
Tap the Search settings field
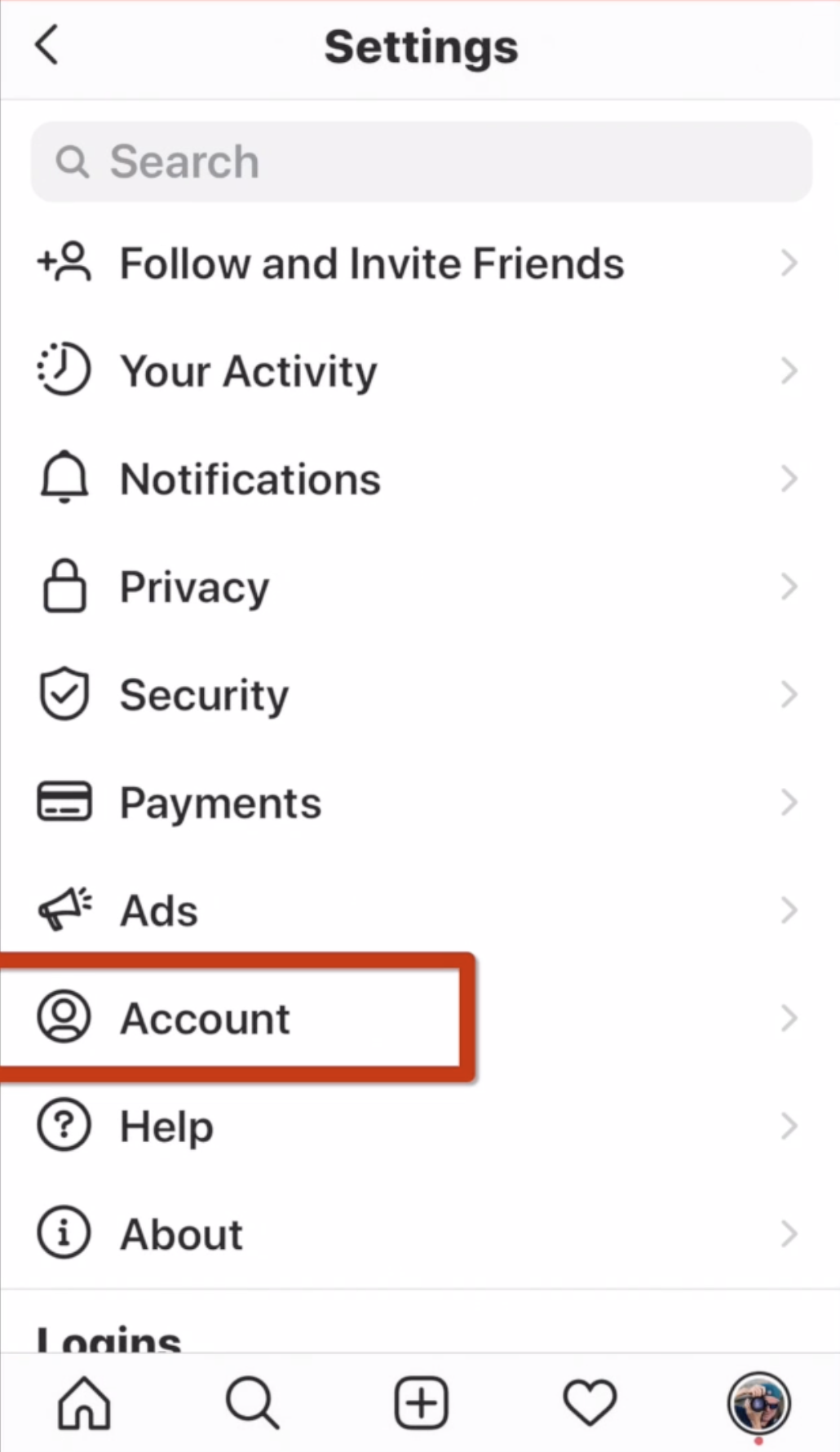pyautogui.click(x=421, y=162)
